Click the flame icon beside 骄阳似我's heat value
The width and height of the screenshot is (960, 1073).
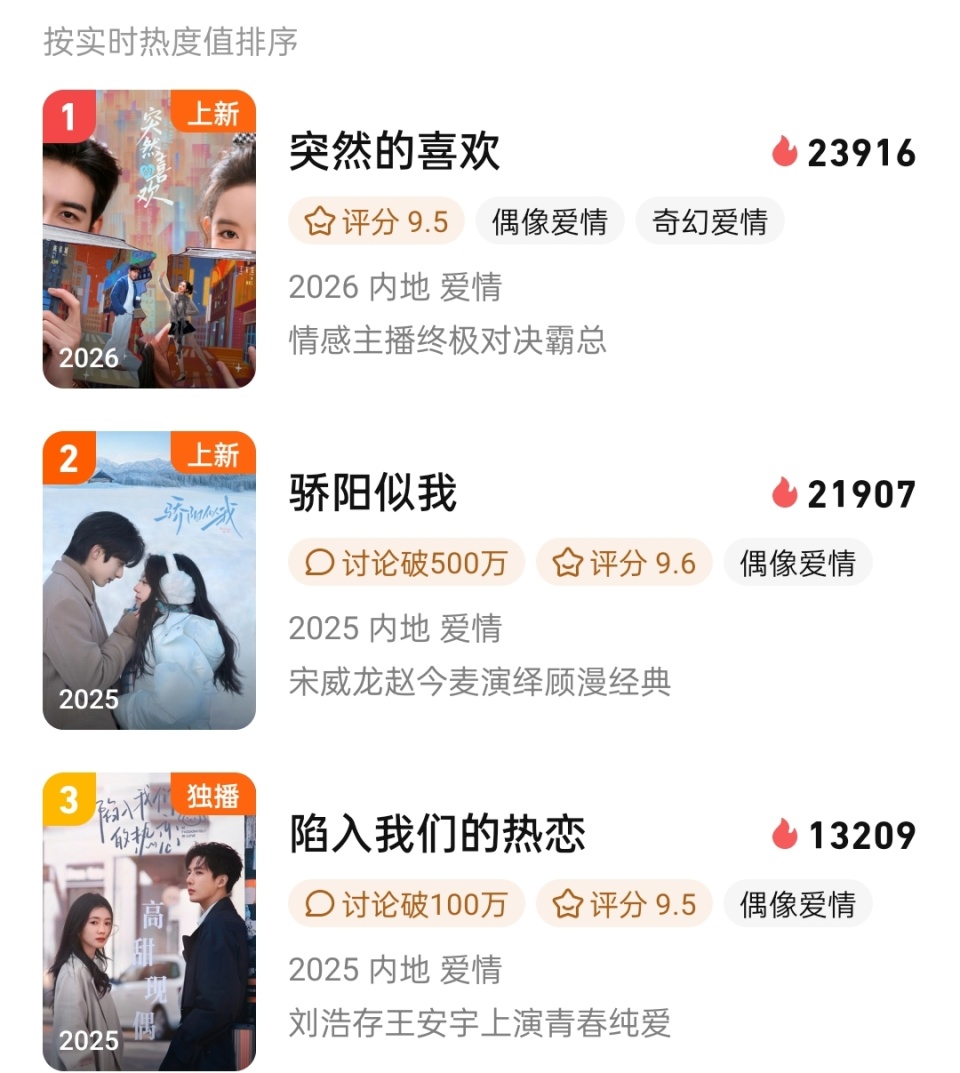coord(784,494)
